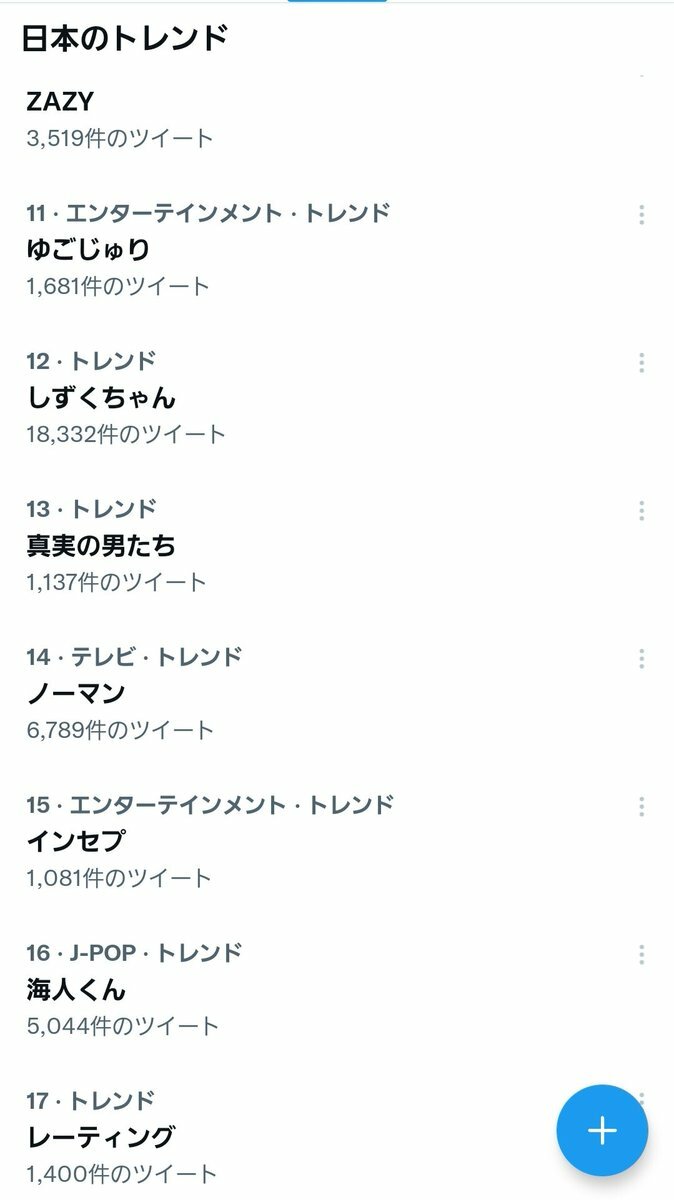Open the インセプ trend
The height and width of the screenshot is (1200, 674).
click(76, 841)
